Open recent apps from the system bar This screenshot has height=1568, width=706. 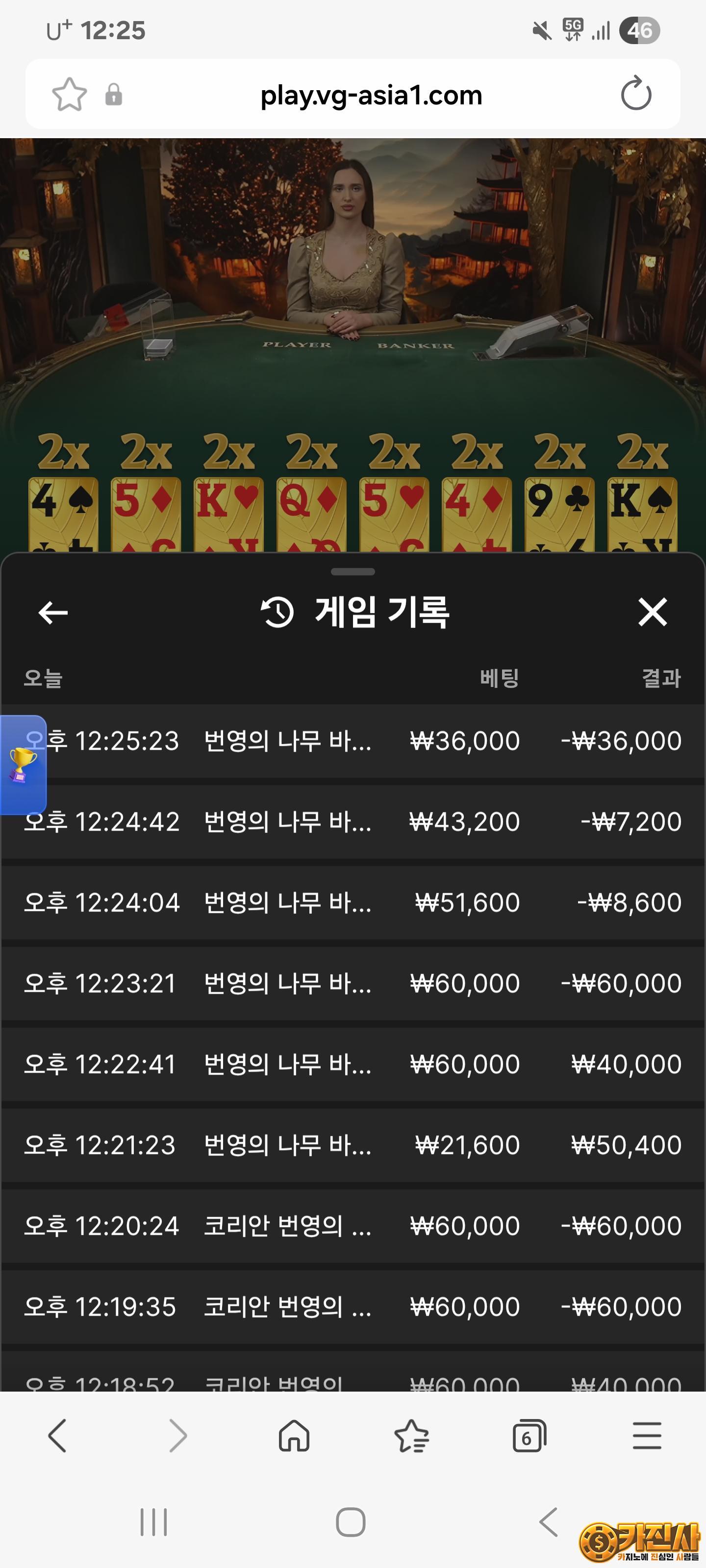point(153,1522)
